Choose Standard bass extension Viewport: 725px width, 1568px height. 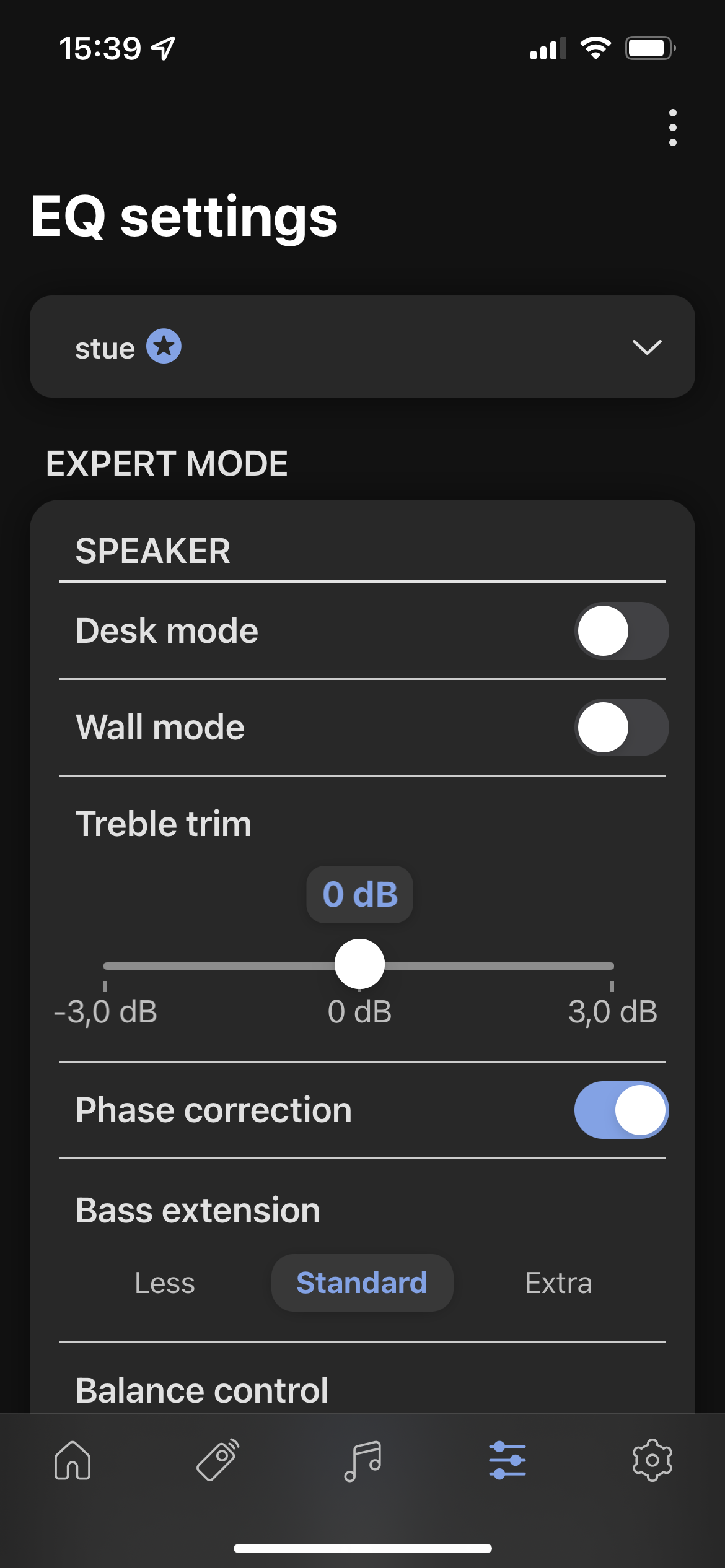[x=362, y=1283]
